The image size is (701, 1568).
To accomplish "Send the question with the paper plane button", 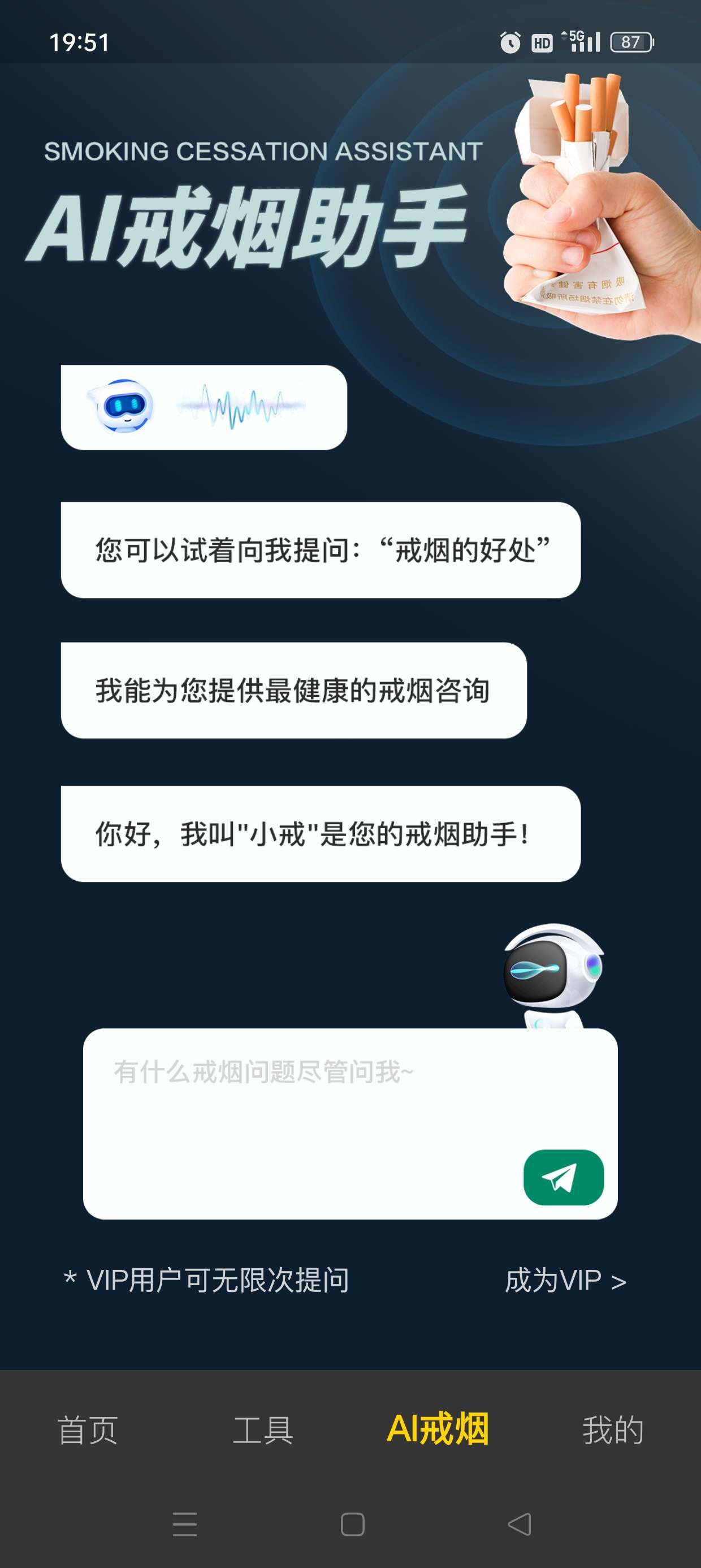I will pos(563,1177).
